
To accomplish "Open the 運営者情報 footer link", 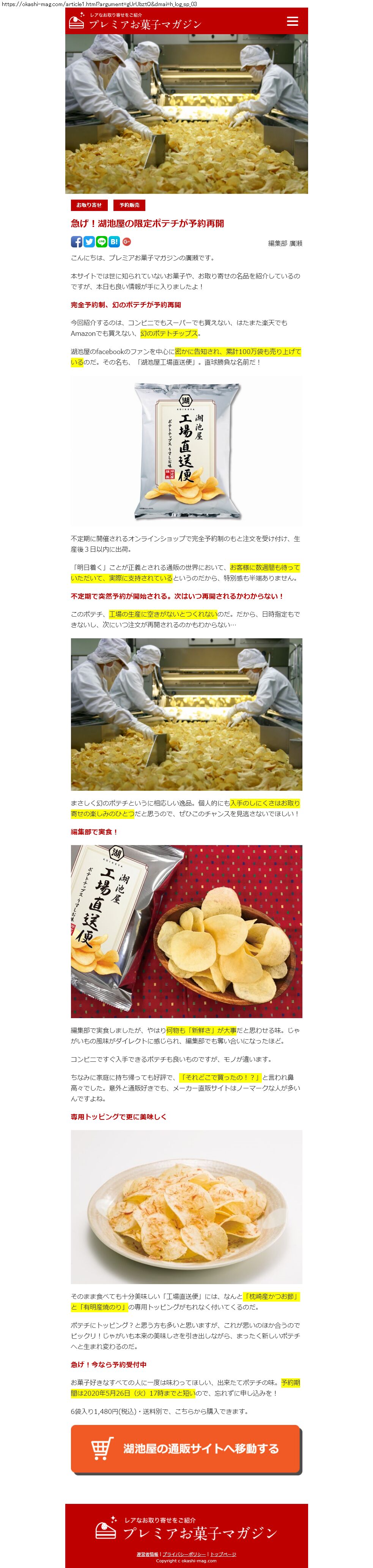I will click(x=147, y=1554).
